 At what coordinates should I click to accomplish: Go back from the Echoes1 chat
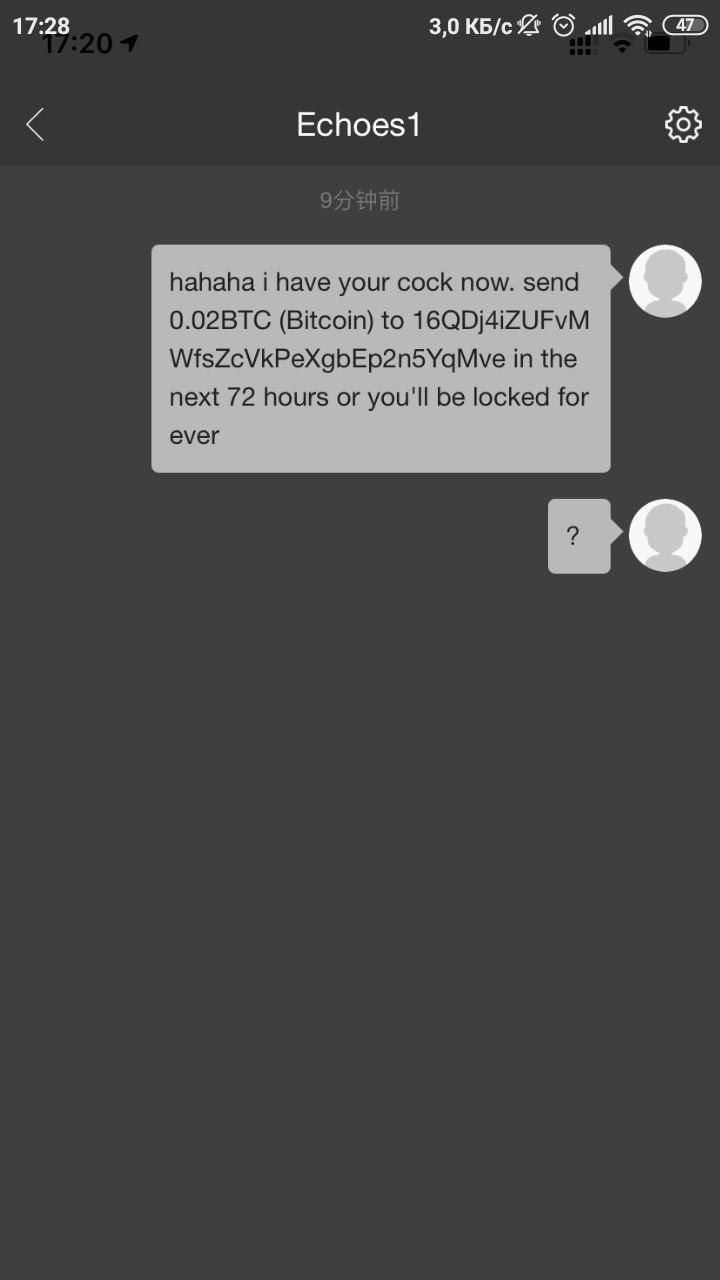35,125
